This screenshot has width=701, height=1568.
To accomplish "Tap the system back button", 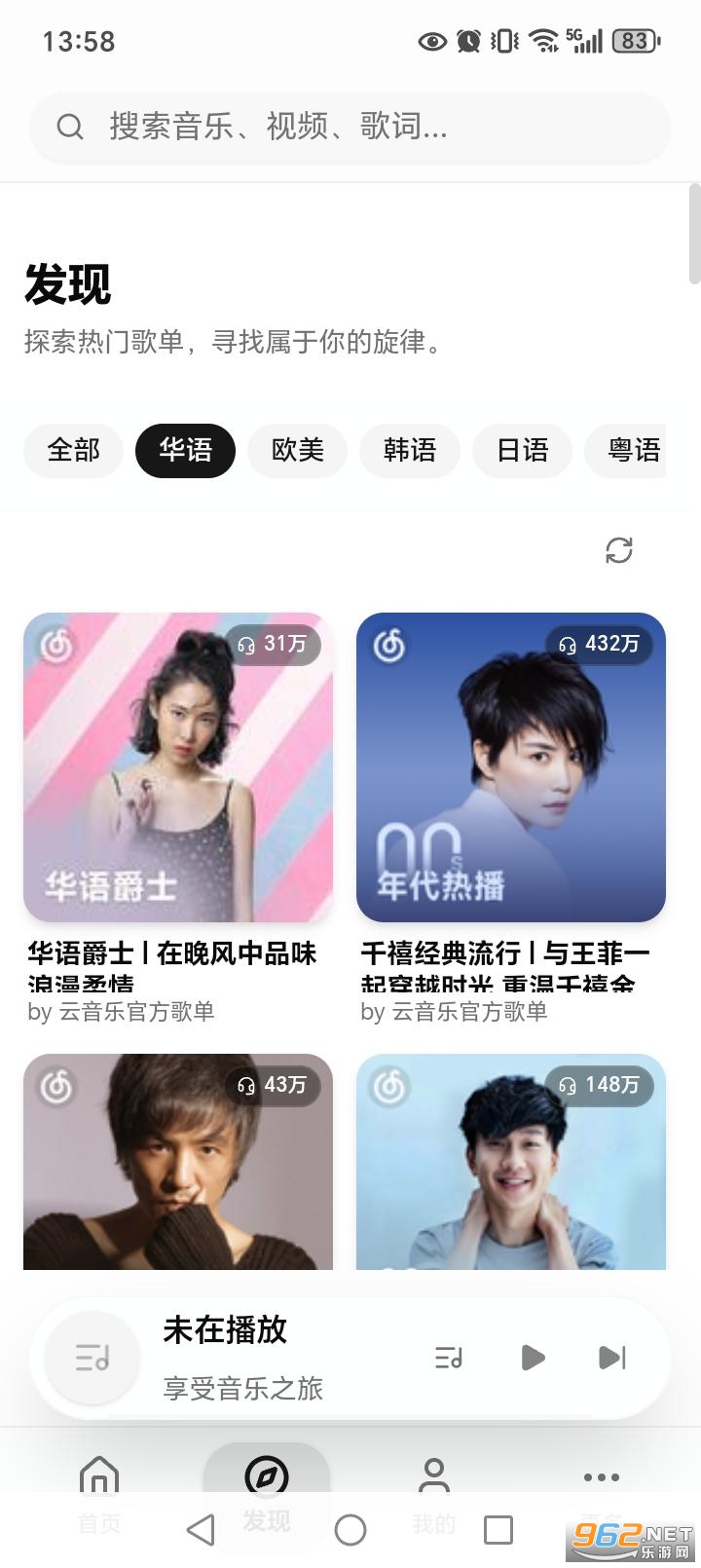I will (201, 1530).
